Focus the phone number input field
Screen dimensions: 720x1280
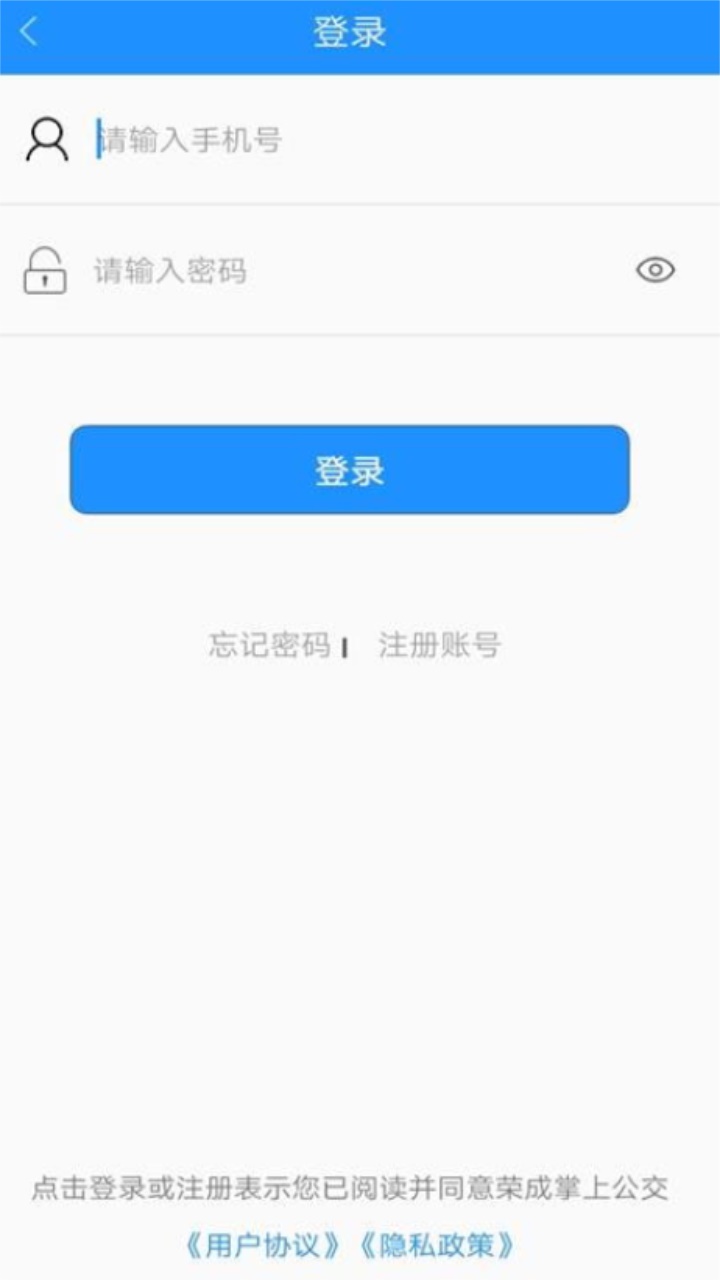350,140
